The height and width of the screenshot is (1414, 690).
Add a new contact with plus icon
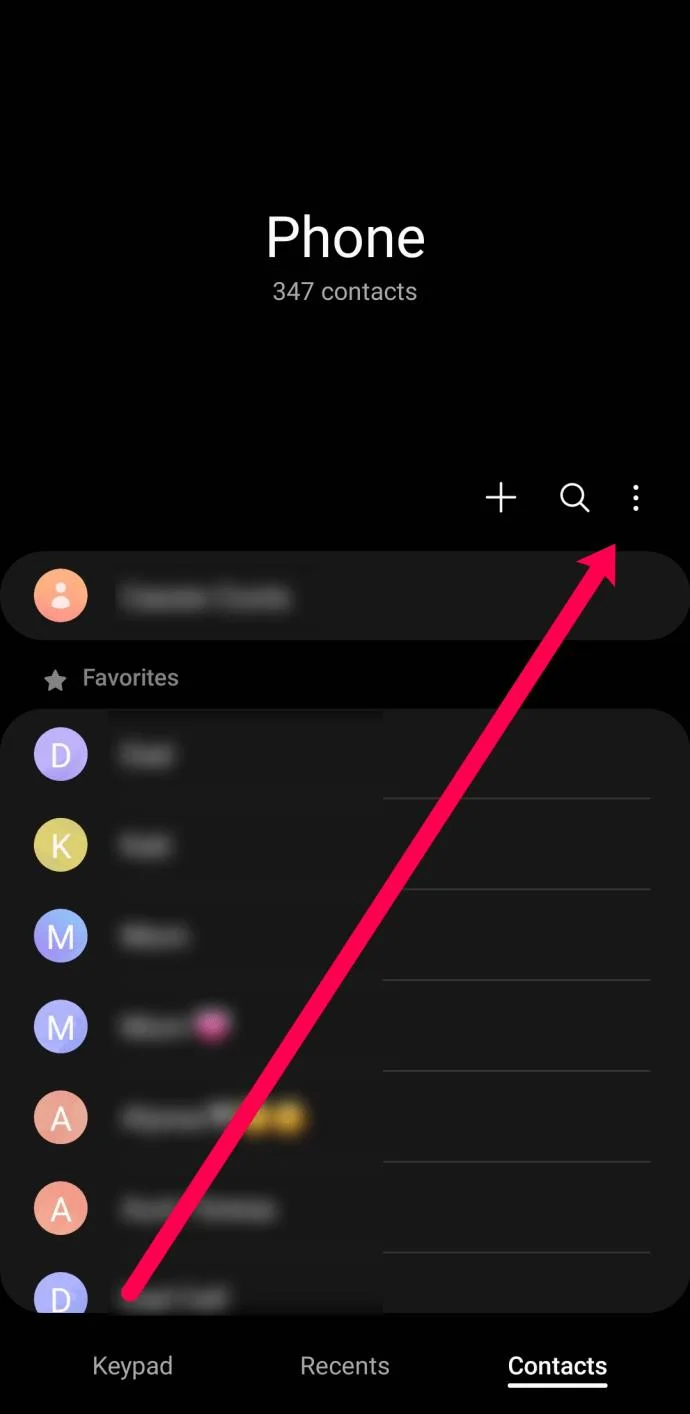pos(500,498)
